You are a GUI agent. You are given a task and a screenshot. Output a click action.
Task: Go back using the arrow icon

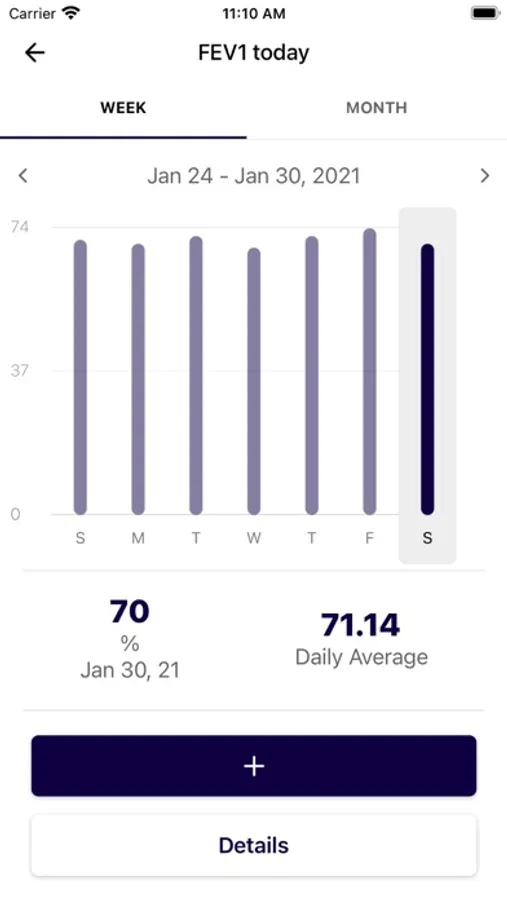[x=34, y=53]
